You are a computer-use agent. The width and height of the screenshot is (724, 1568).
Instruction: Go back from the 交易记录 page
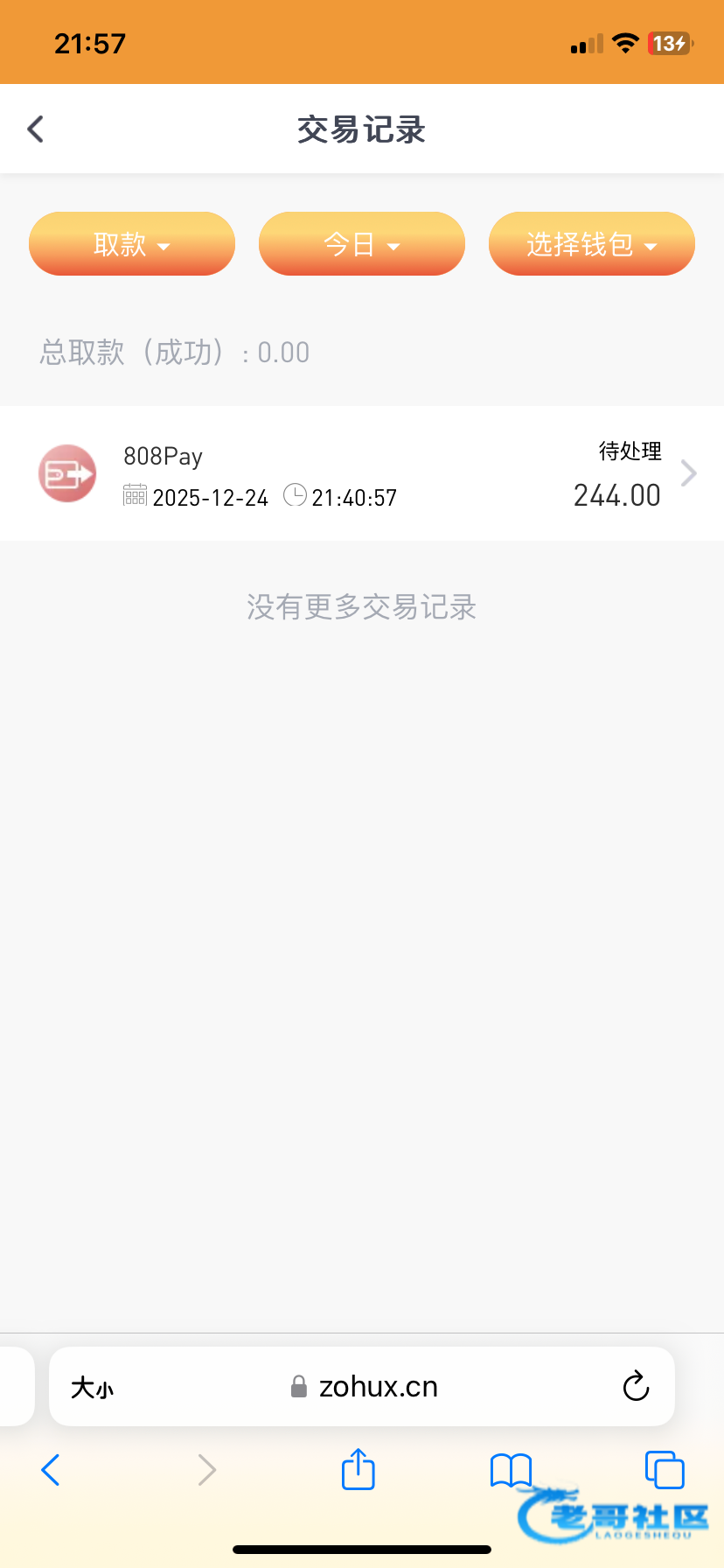click(x=36, y=129)
